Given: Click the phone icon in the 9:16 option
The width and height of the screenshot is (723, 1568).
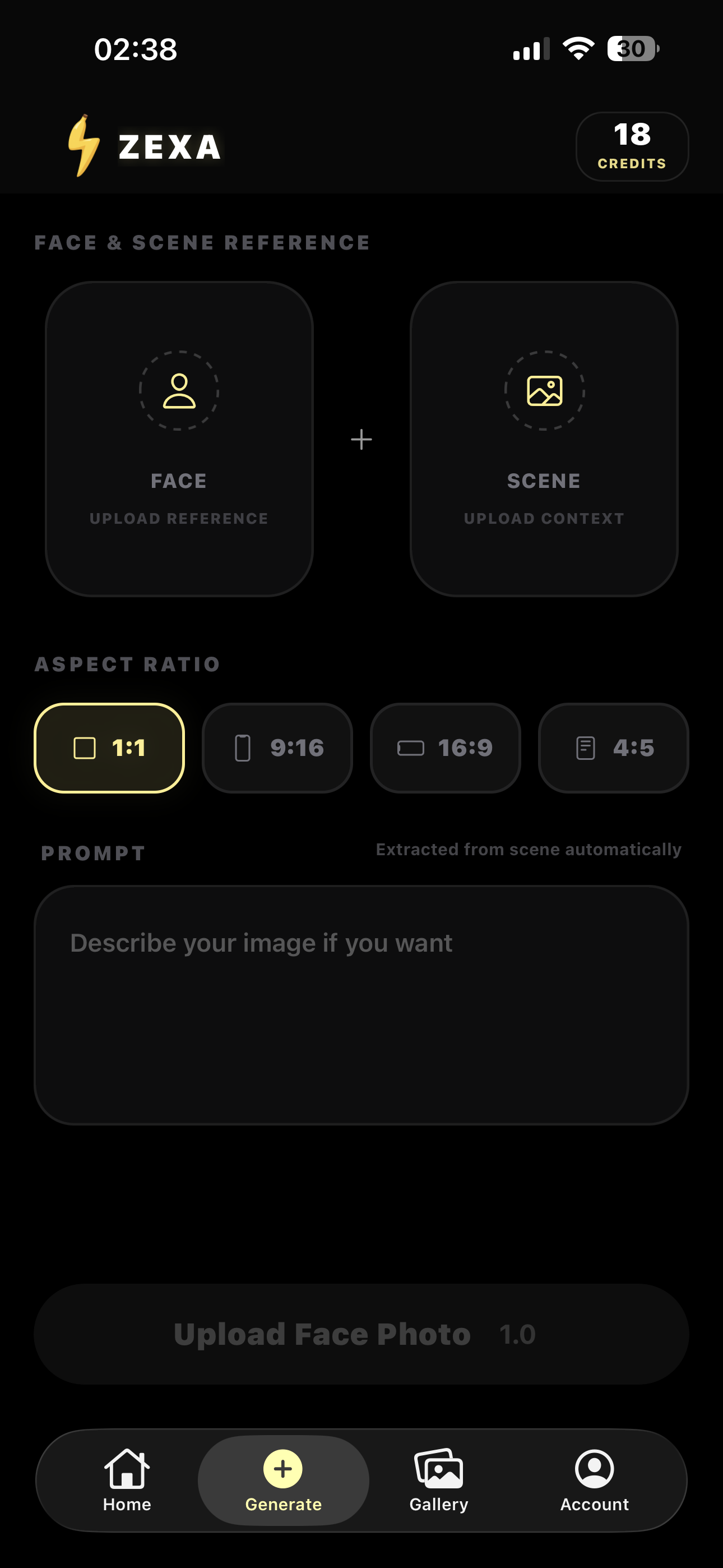Looking at the screenshot, I should (242, 748).
